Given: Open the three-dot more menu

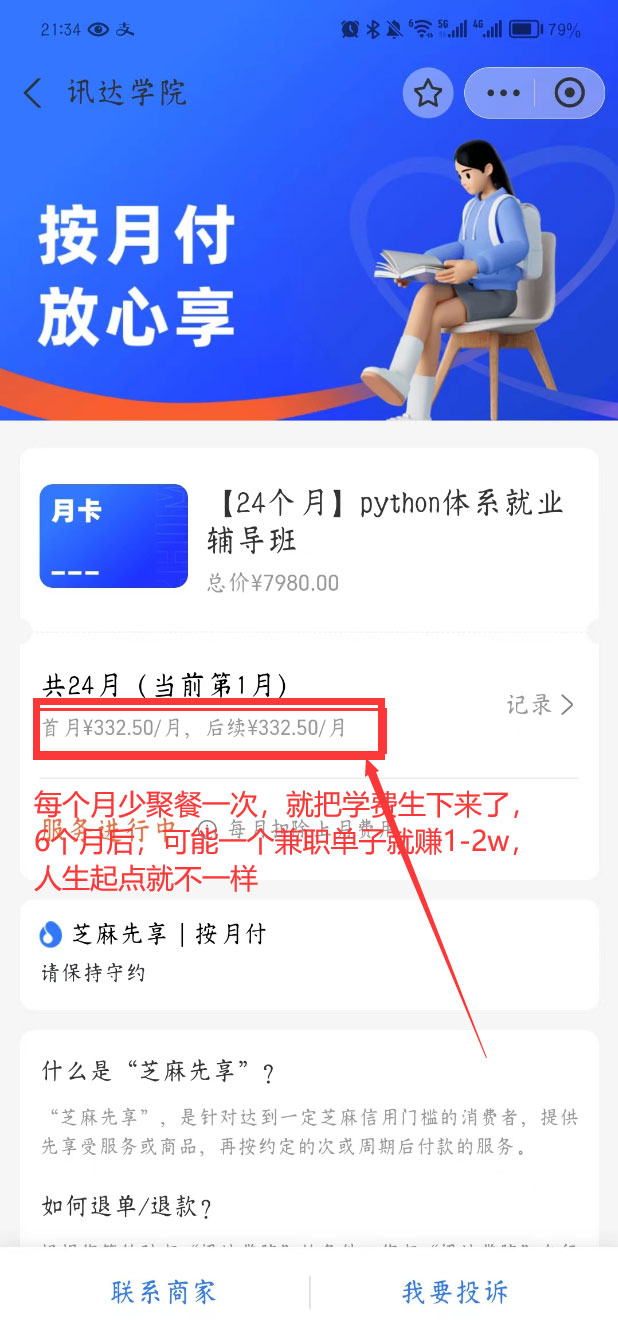Looking at the screenshot, I should pyautogui.click(x=502, y=94).
